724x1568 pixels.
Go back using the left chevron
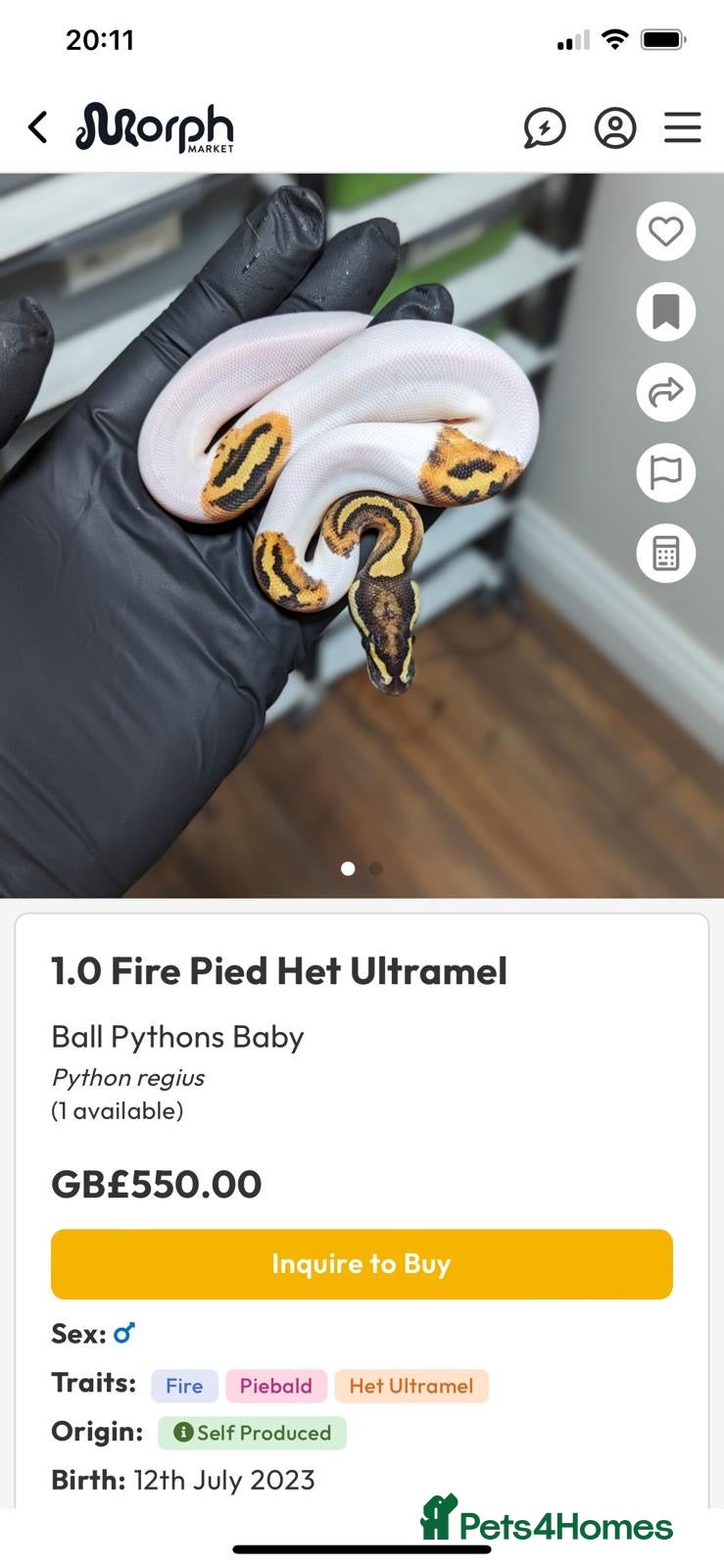click(x=37, y=127)
